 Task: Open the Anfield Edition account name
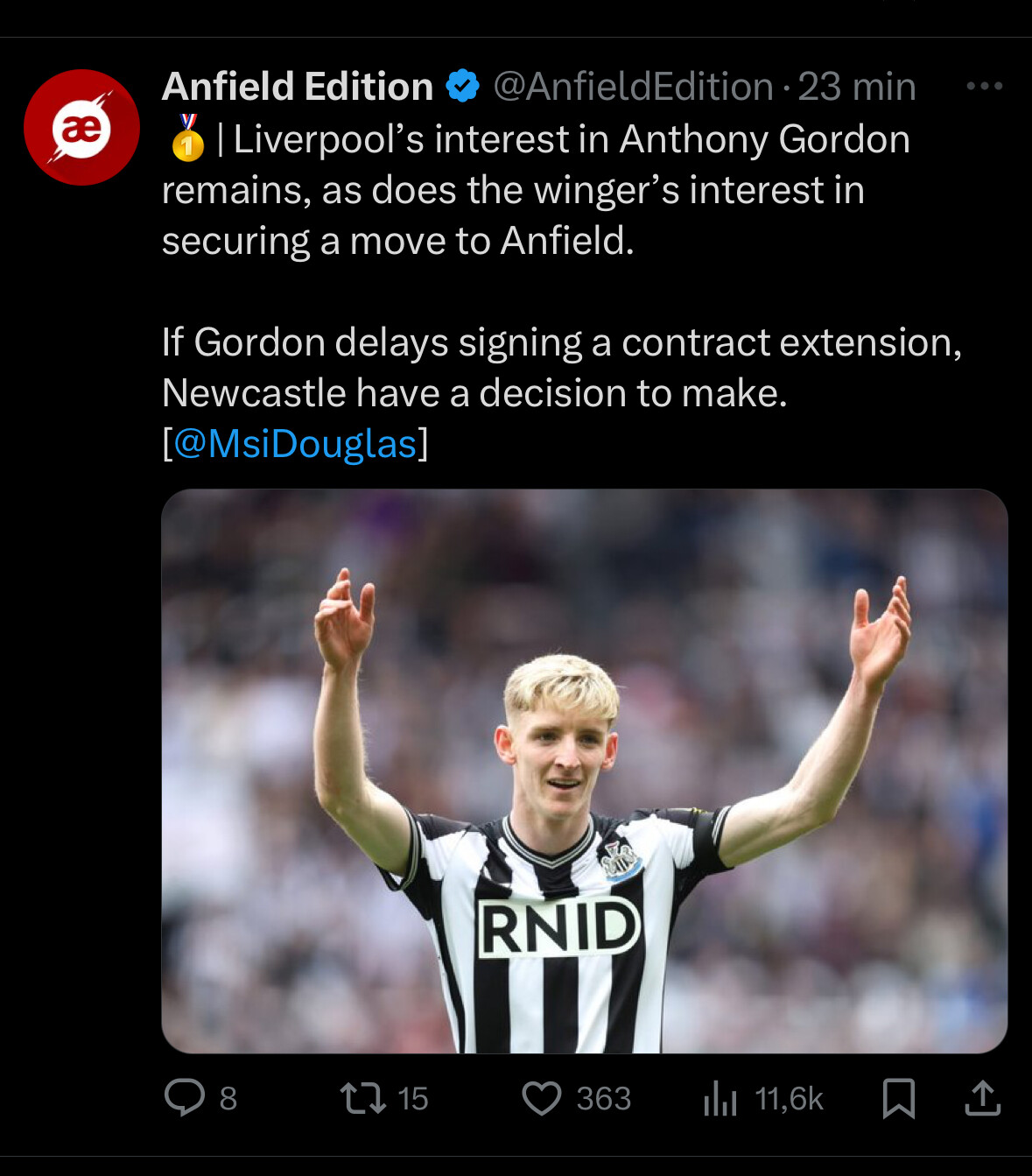298,87
